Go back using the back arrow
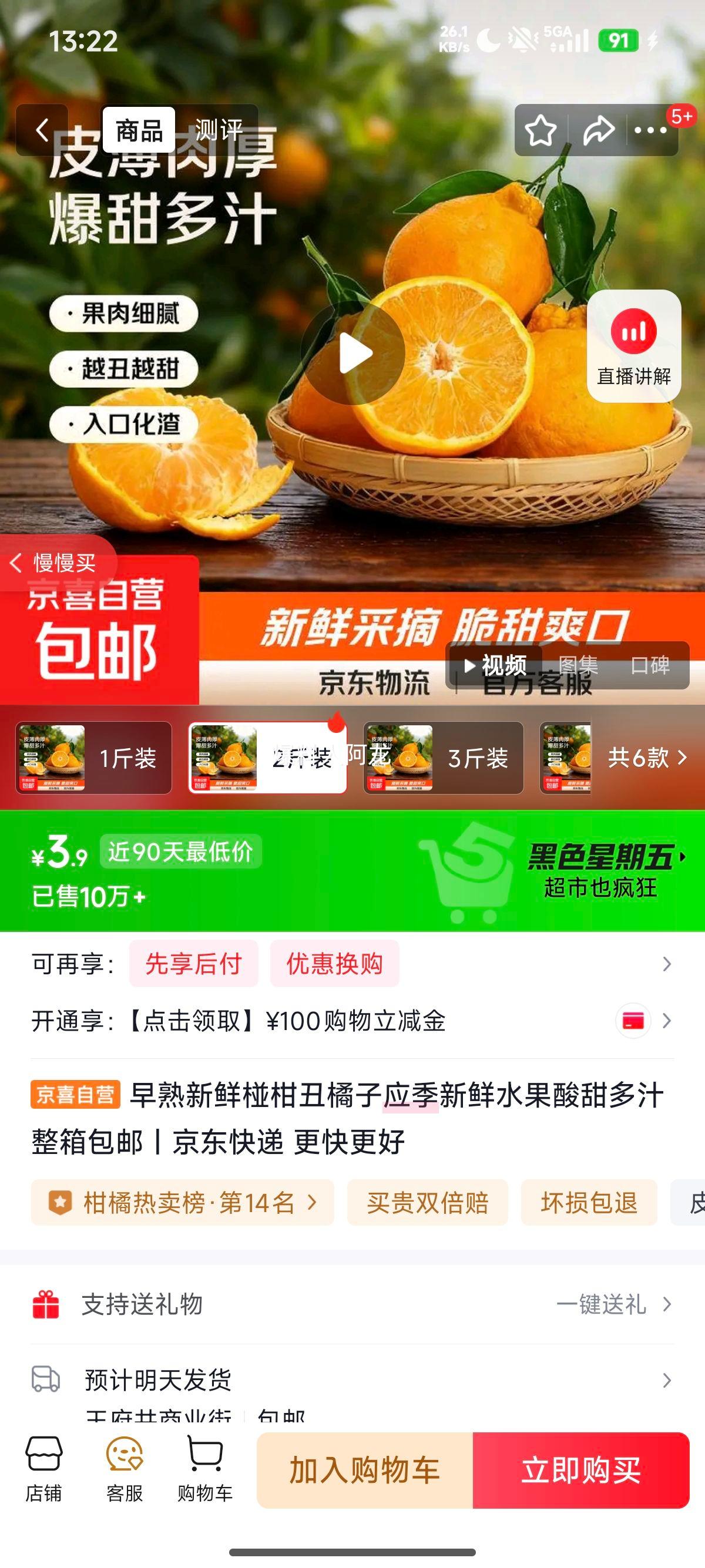 (x=43, y=130)
